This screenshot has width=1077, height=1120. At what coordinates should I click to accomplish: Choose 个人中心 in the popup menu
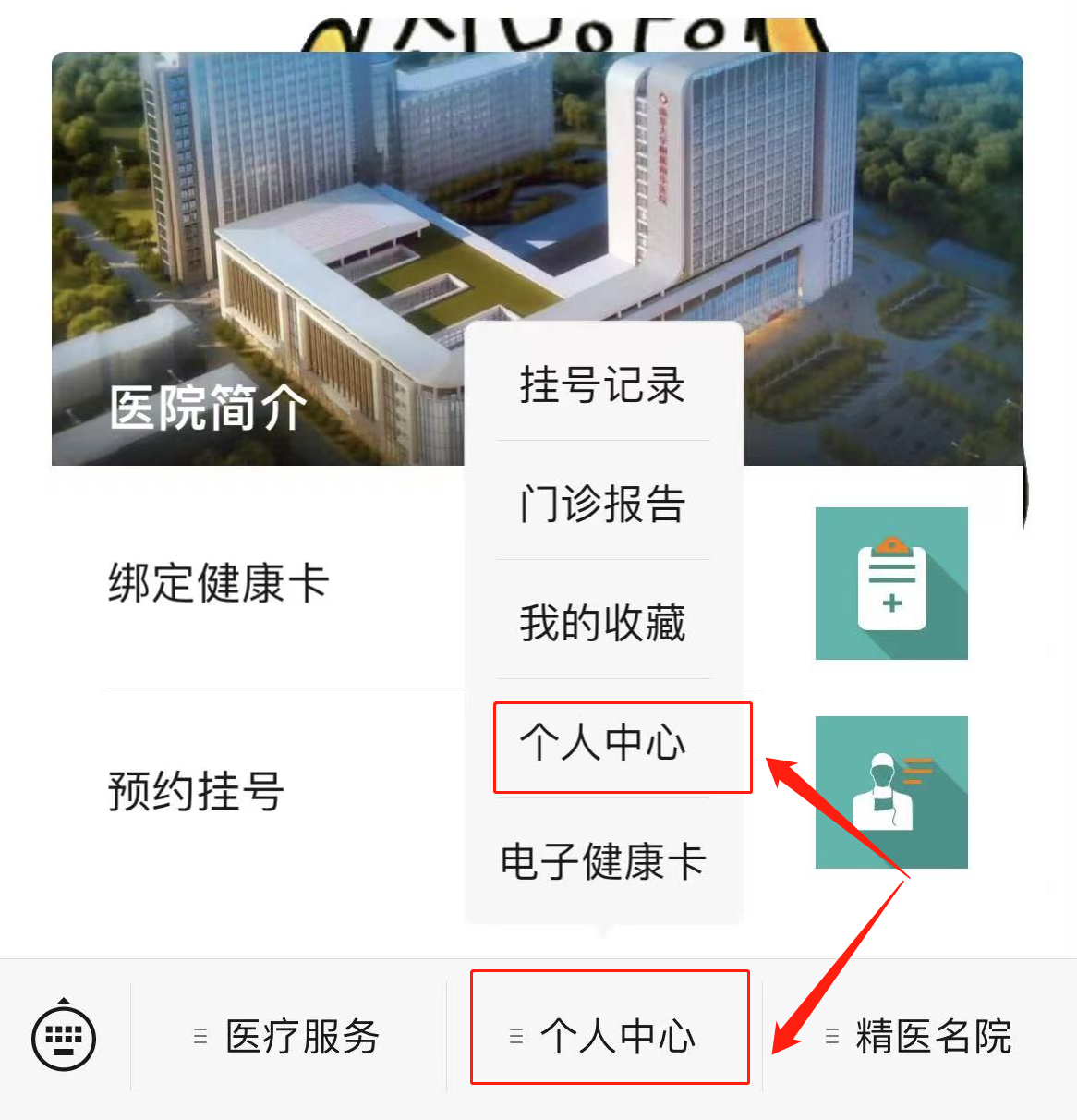click(x=603, y=743)
